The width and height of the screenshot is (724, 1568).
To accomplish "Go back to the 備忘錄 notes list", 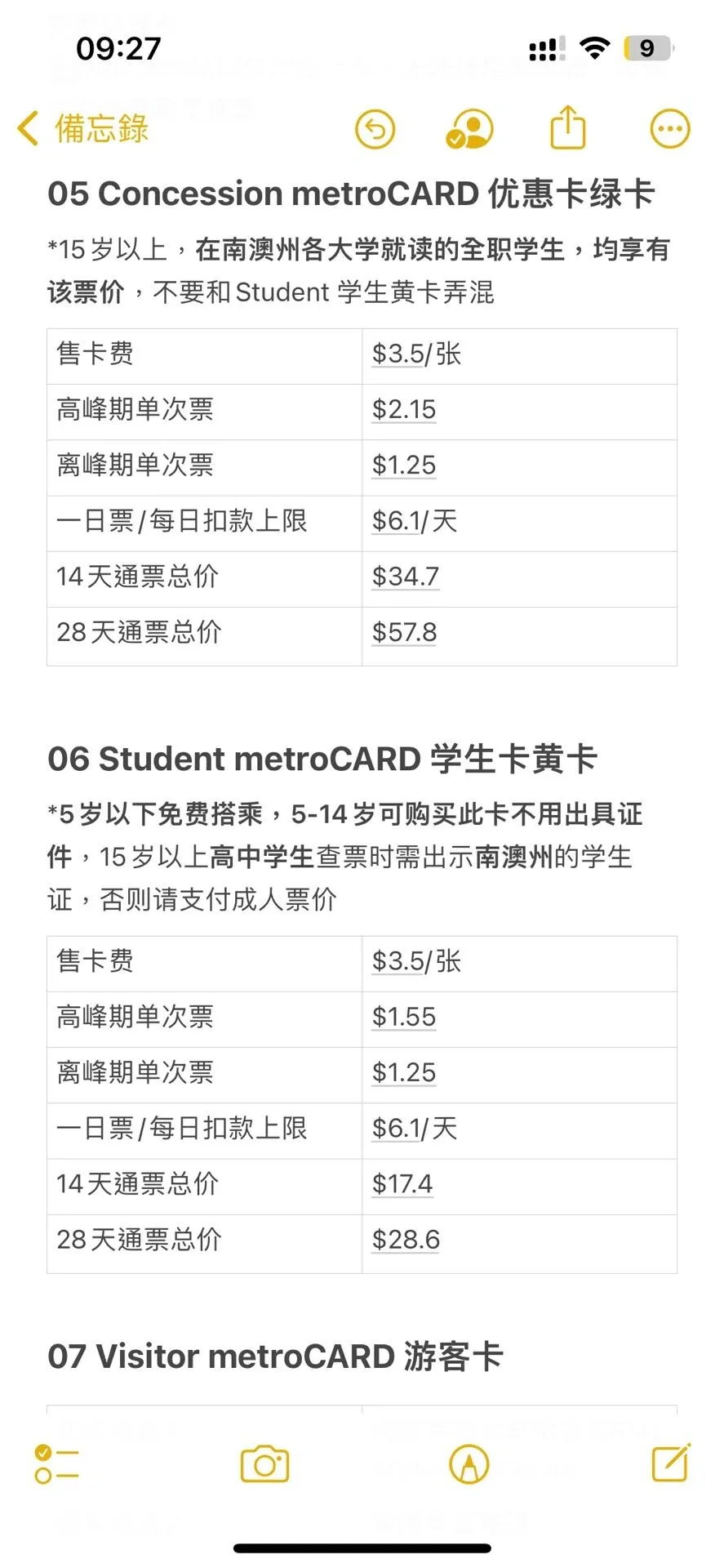I will pyautogui.click(x=83, y=128).
